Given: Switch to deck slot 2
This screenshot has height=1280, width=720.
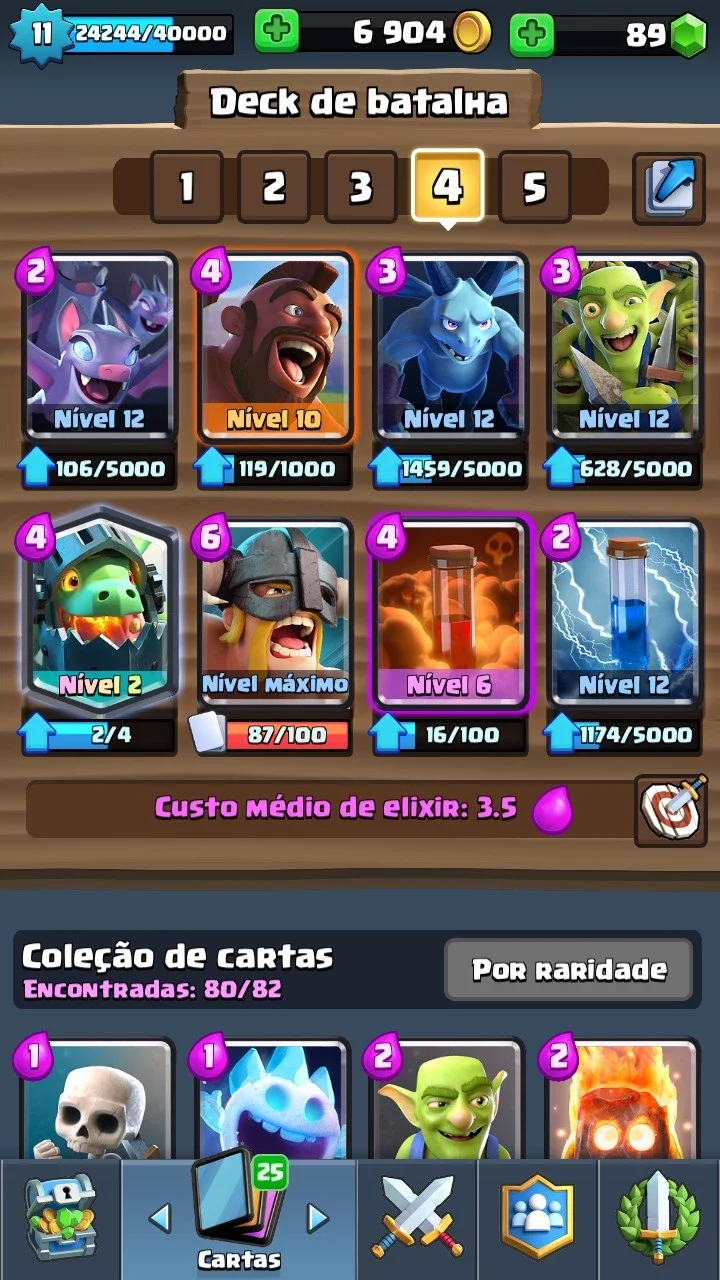Looking at the screenshot, I should click(x=273, y=187).
